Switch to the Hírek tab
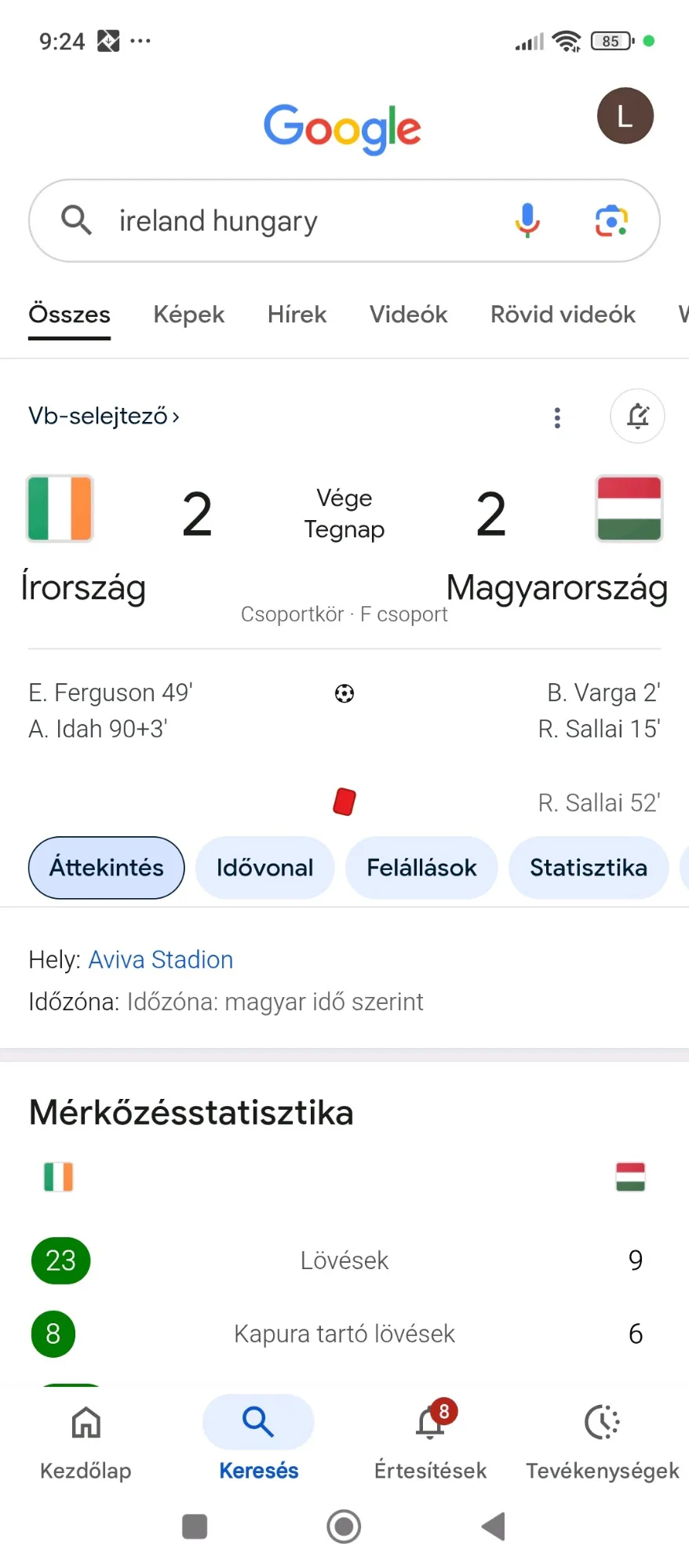Image resolution: width=689 pixels, height=1568 pixels. [x=297, y=315]
